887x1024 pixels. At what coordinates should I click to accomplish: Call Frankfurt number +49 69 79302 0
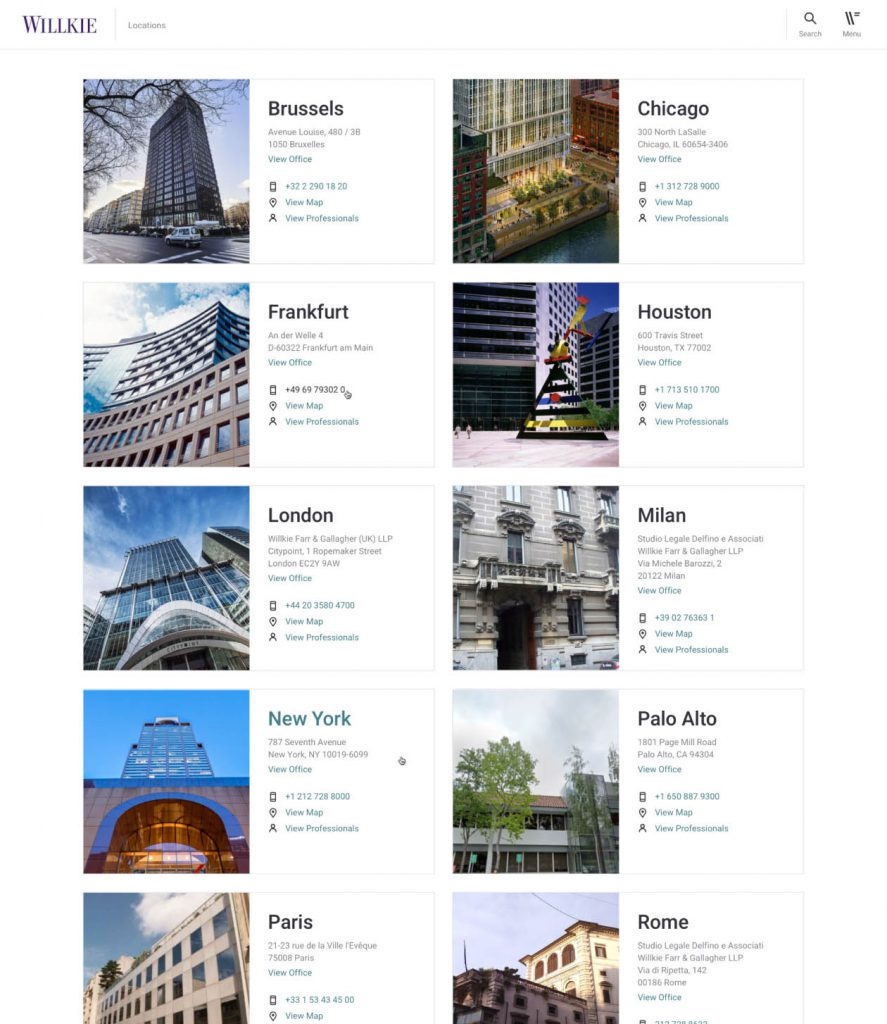[315, 390]
